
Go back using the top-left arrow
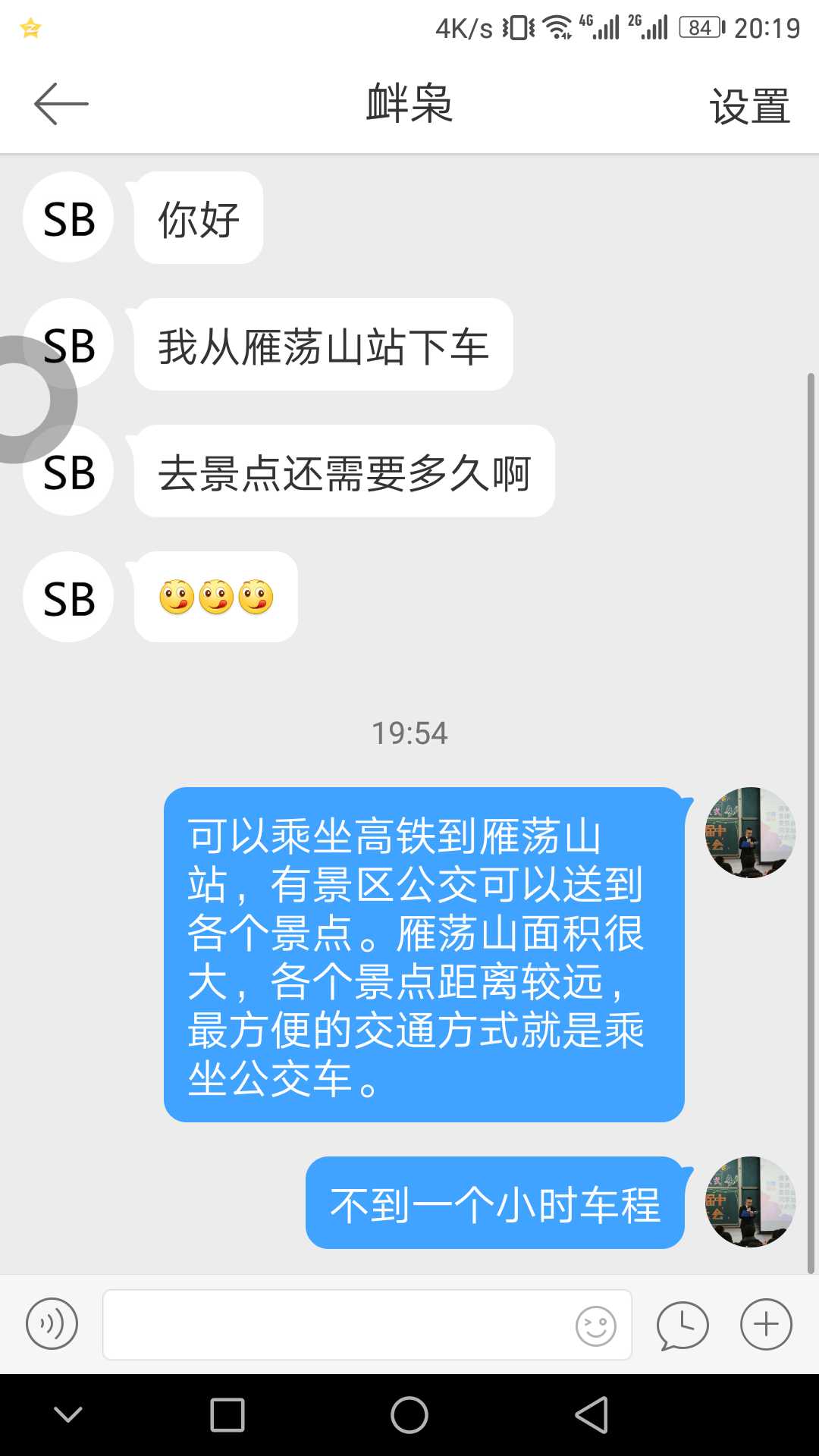(x=61, y=104)
